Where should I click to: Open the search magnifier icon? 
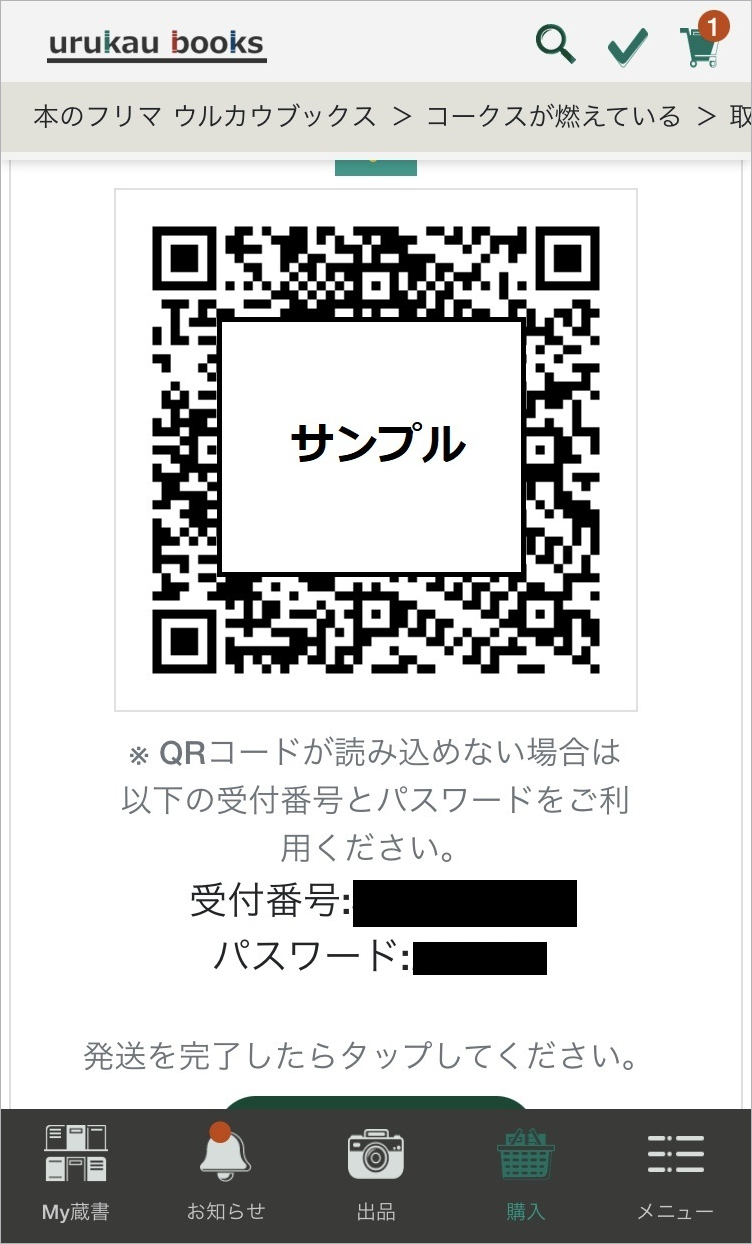(x=555, y=44)
